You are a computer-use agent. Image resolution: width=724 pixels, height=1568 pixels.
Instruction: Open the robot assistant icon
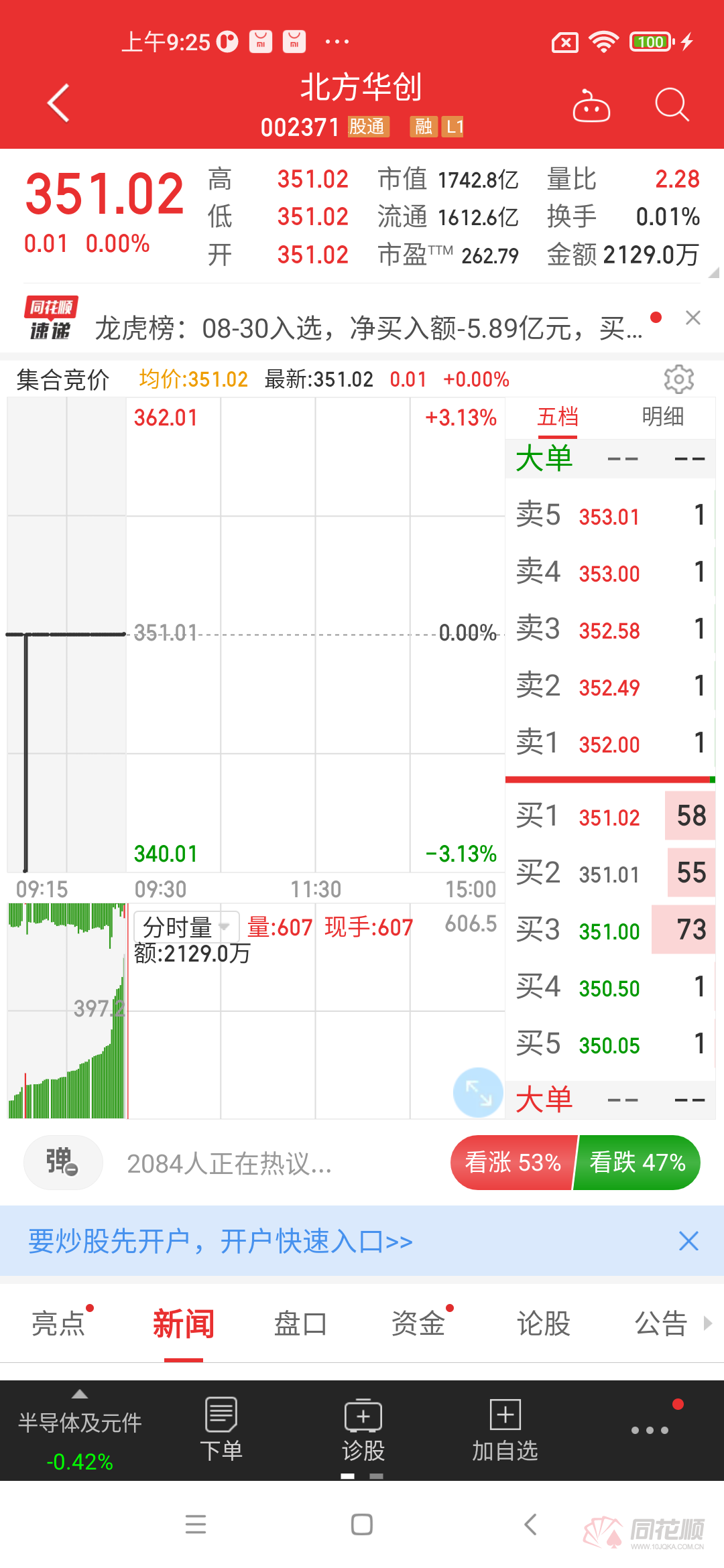(x=591, y=106)
